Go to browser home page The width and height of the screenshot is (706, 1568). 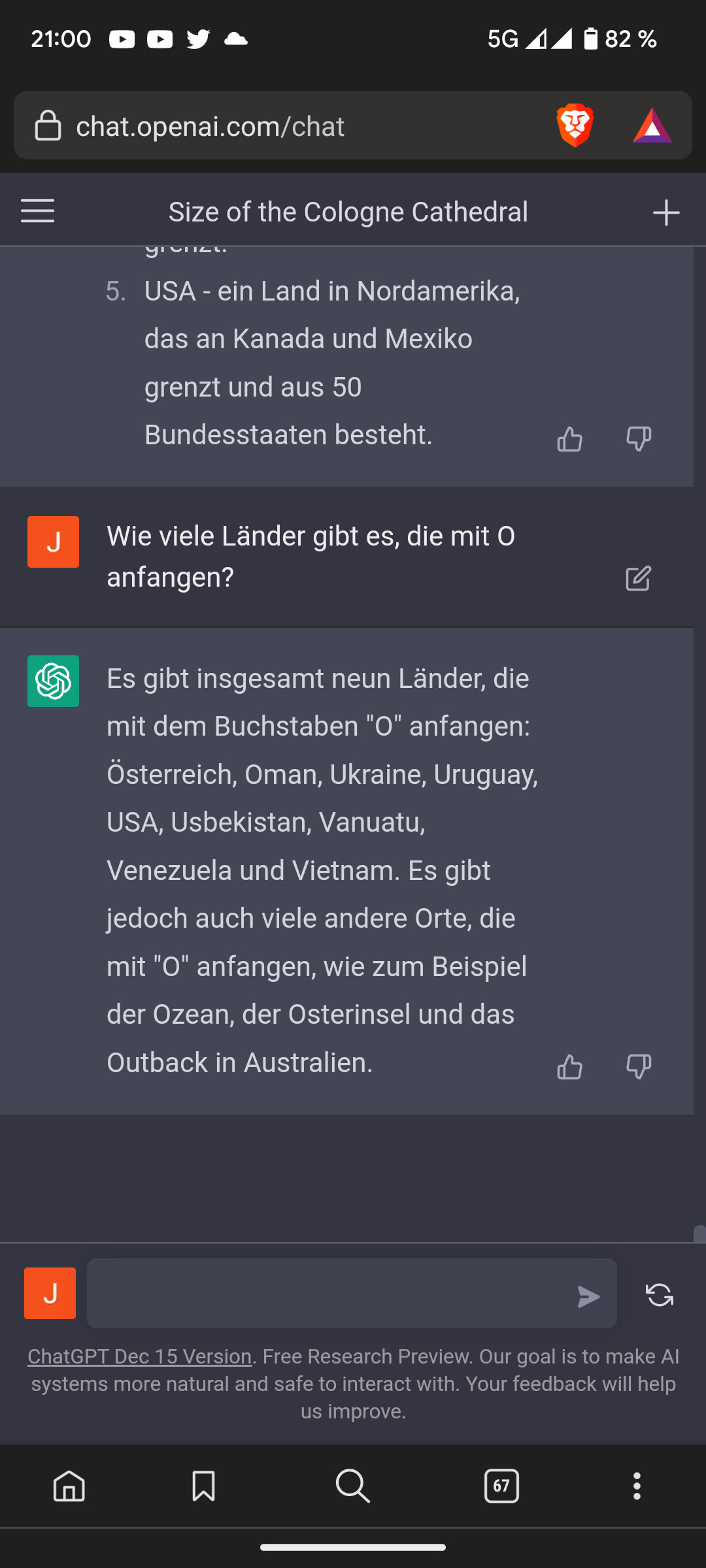coord(69,1486)
